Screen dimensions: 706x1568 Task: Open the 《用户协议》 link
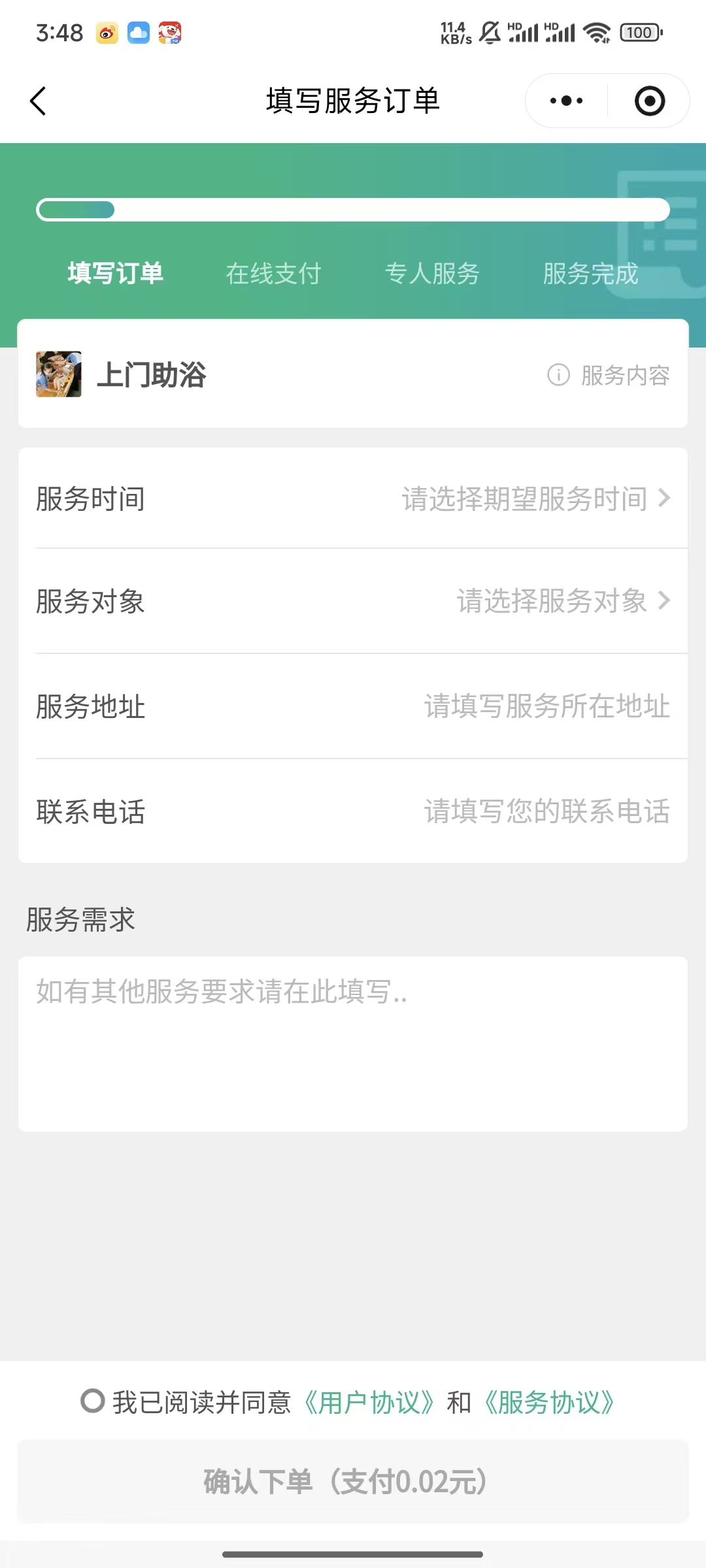369,1402
